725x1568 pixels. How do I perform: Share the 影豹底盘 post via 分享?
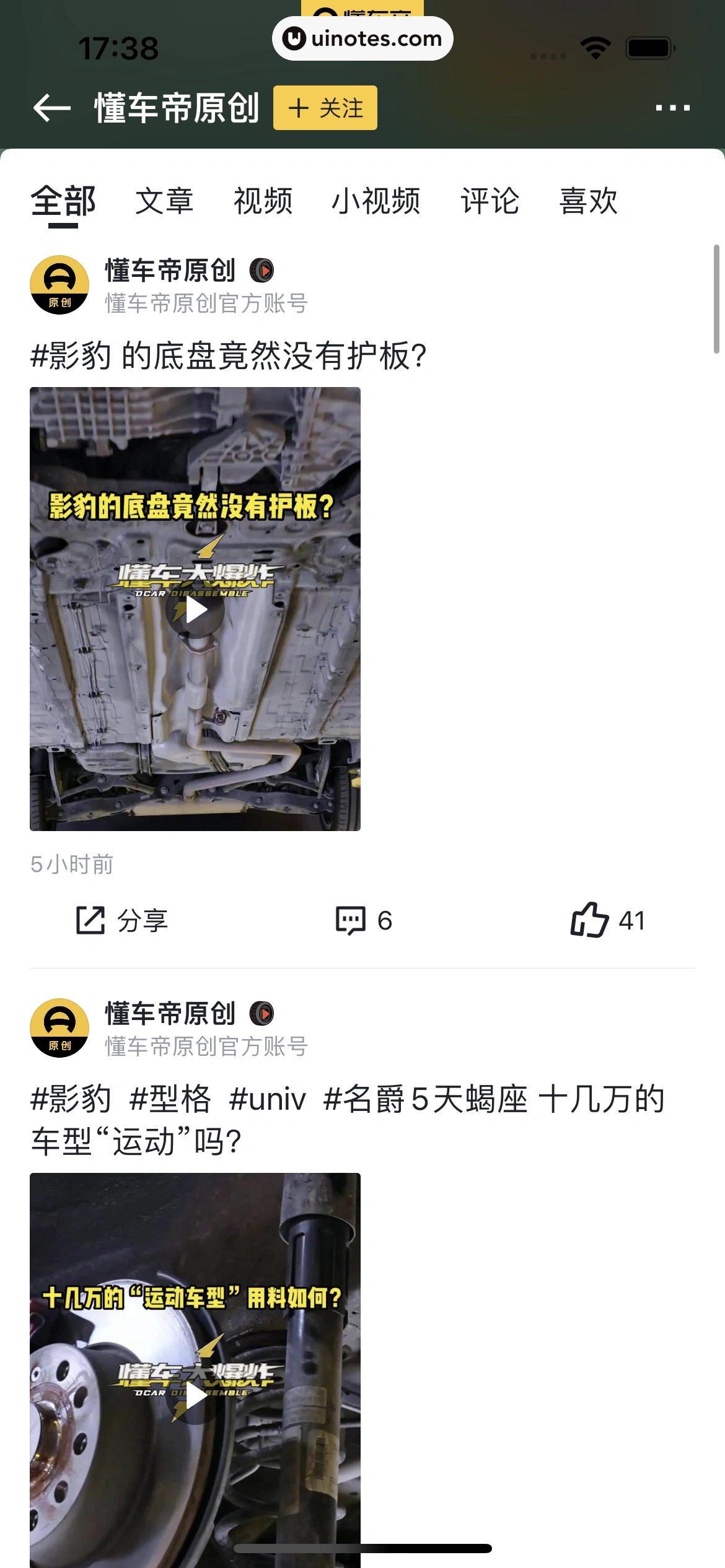pos(122,920)
